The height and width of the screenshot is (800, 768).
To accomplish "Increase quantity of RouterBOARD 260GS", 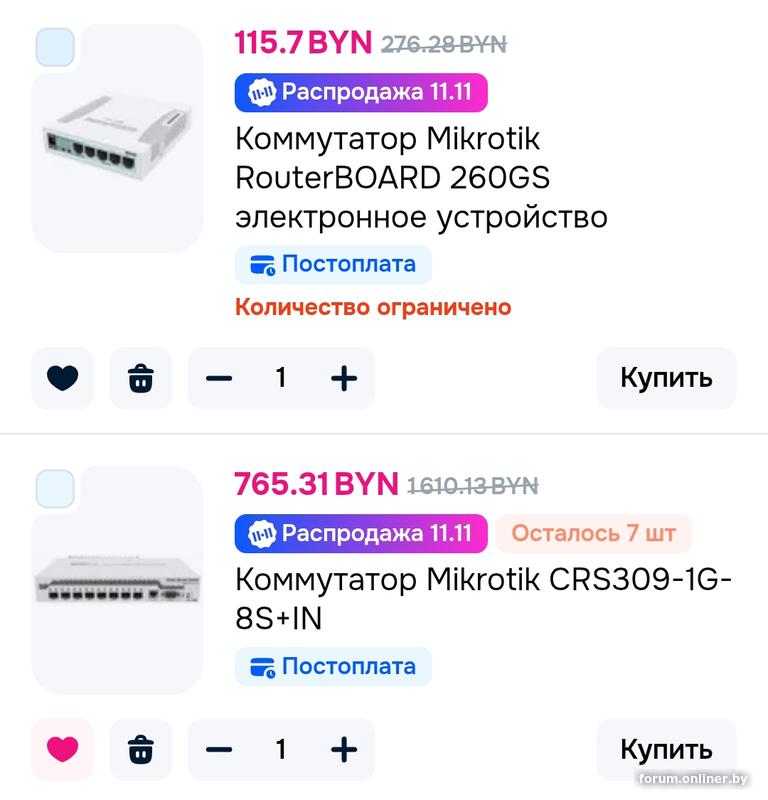I will (343, 378).
